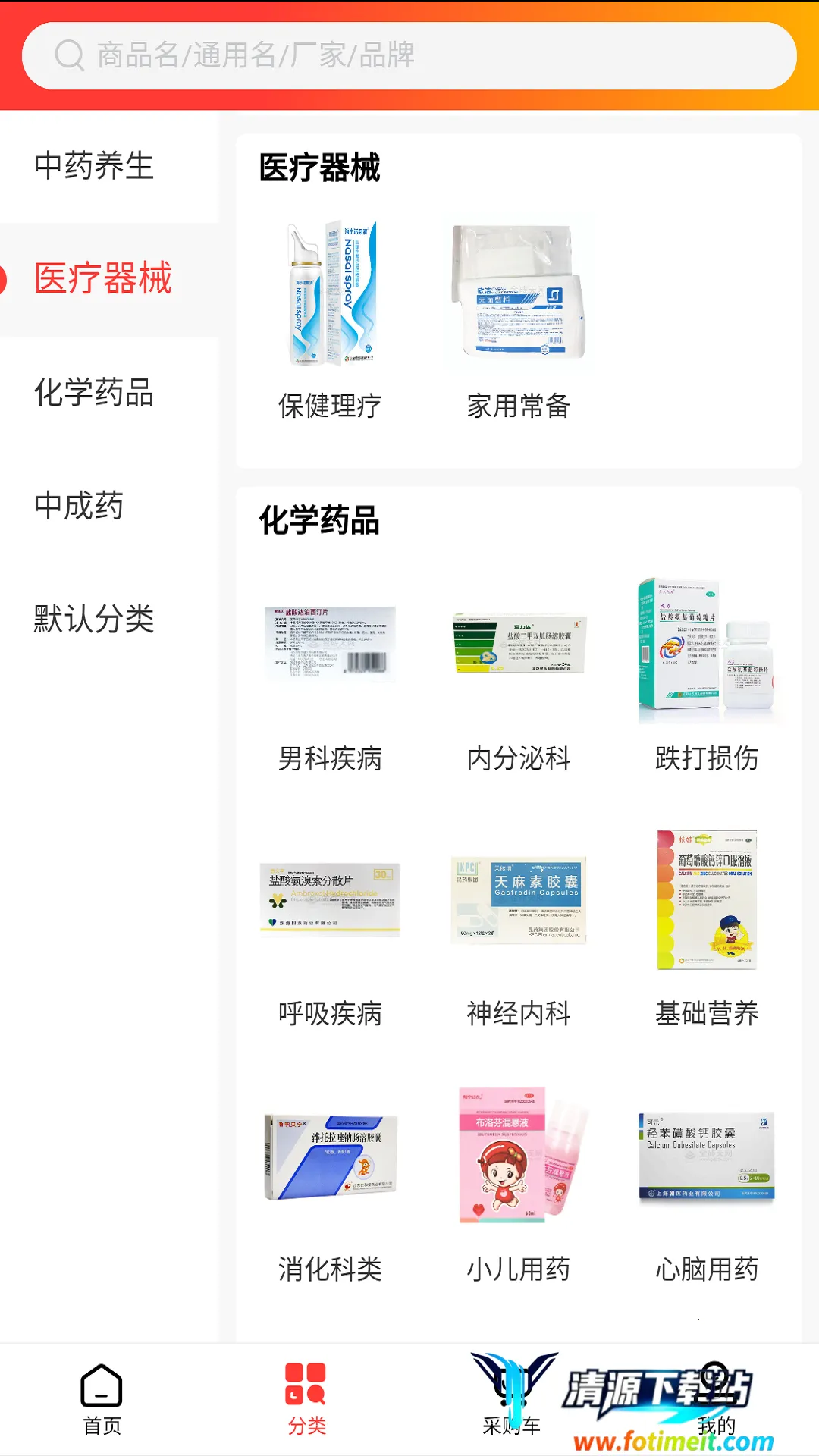Switch to the 中成药 category
The width and height of the screenshot is (819, 1456).
point(79,506)
